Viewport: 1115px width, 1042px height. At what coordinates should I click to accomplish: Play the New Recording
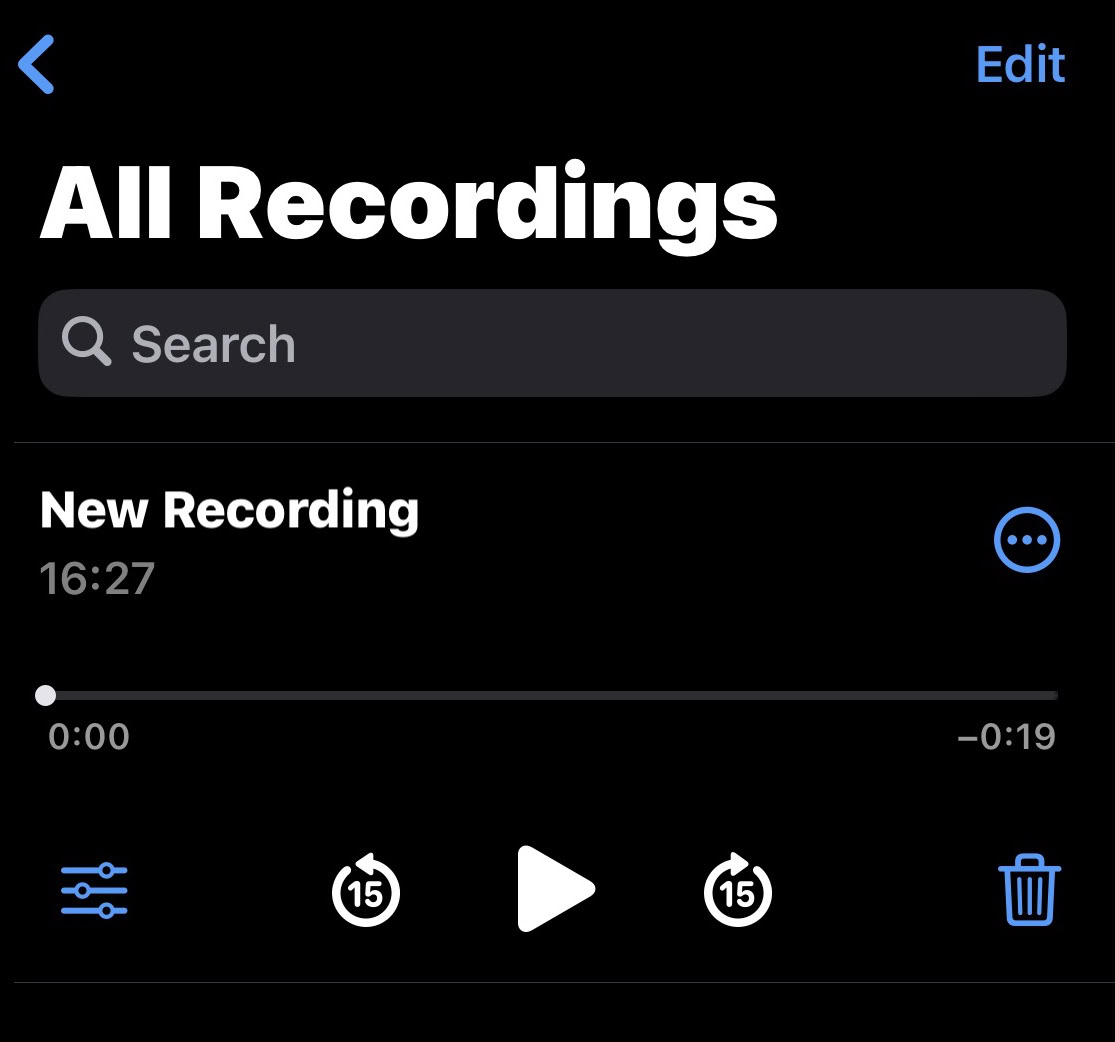555,888
